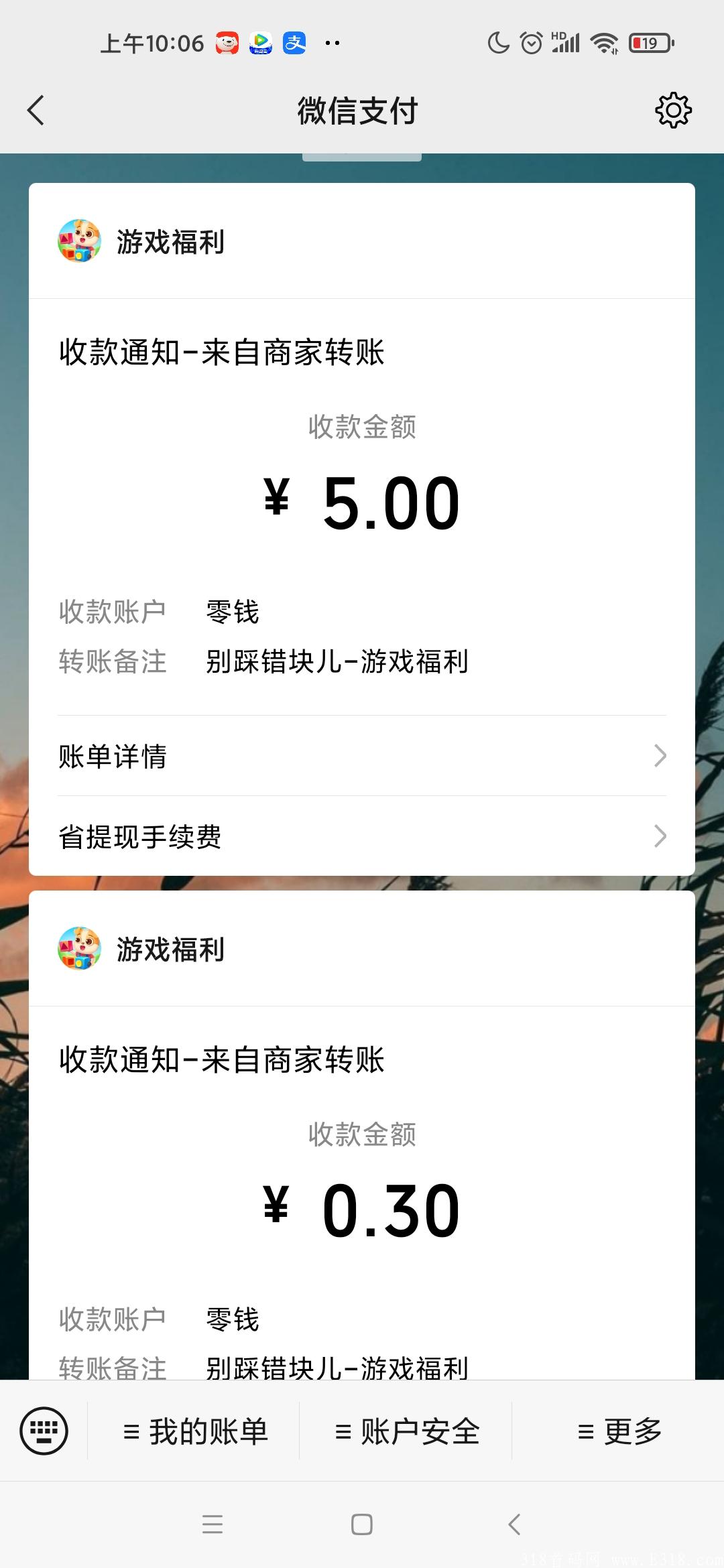Go back from WeChat Pay screen
This screenshot has height=1568, width=724.
pyautogui.click(x=36, y=111)
